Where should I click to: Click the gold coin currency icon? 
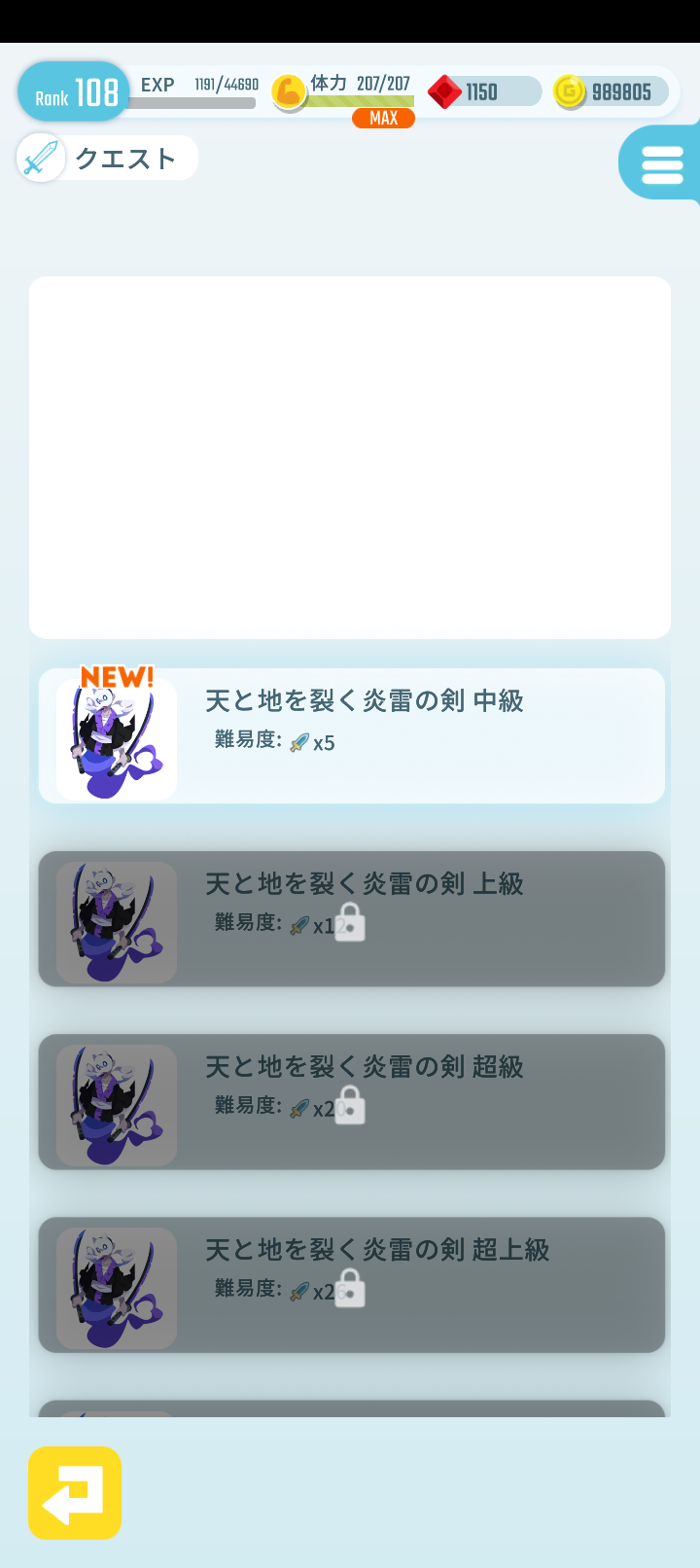[x=570, y=91]
